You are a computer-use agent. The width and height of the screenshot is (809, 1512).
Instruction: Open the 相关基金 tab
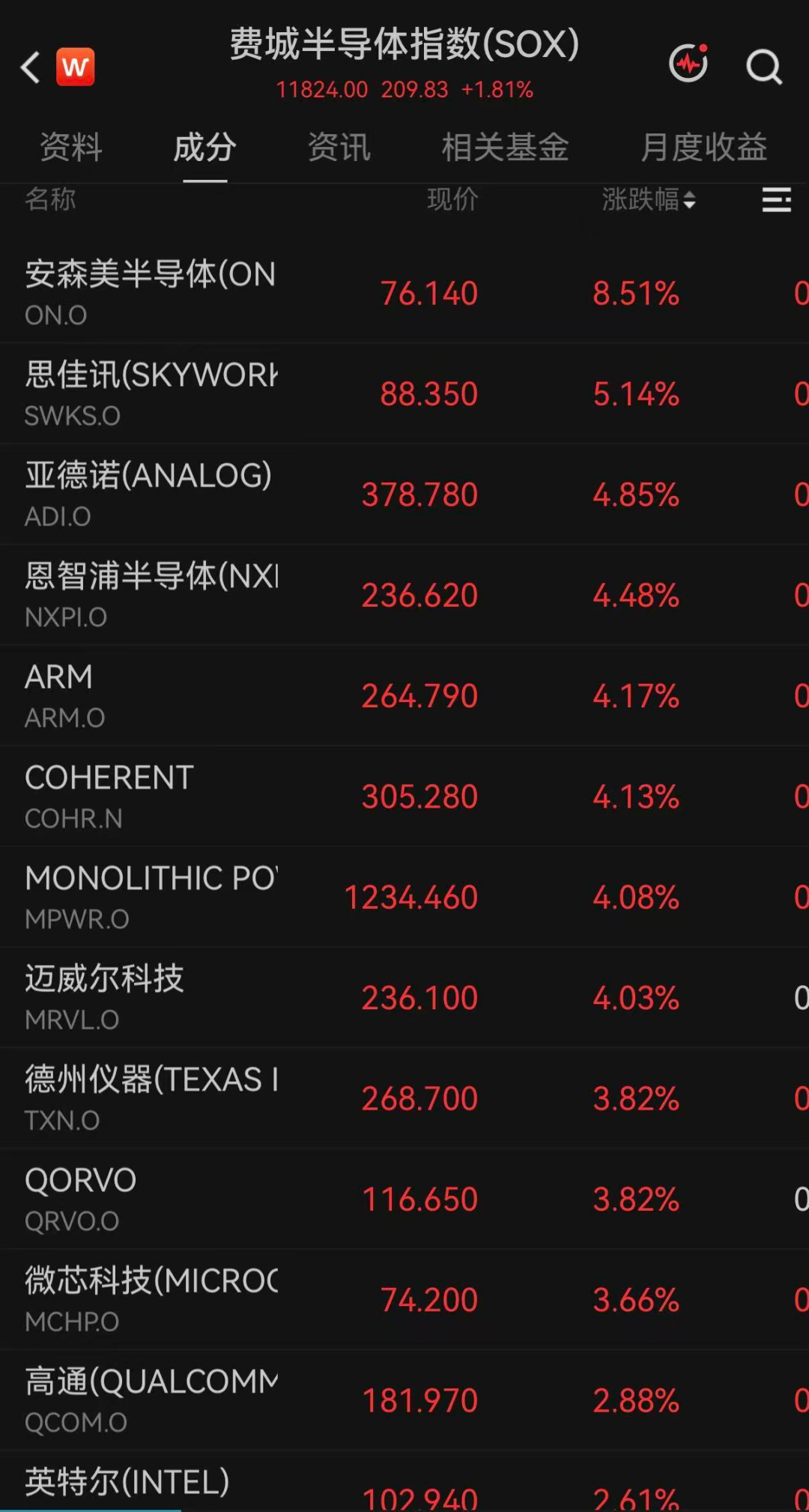(505, 147)
